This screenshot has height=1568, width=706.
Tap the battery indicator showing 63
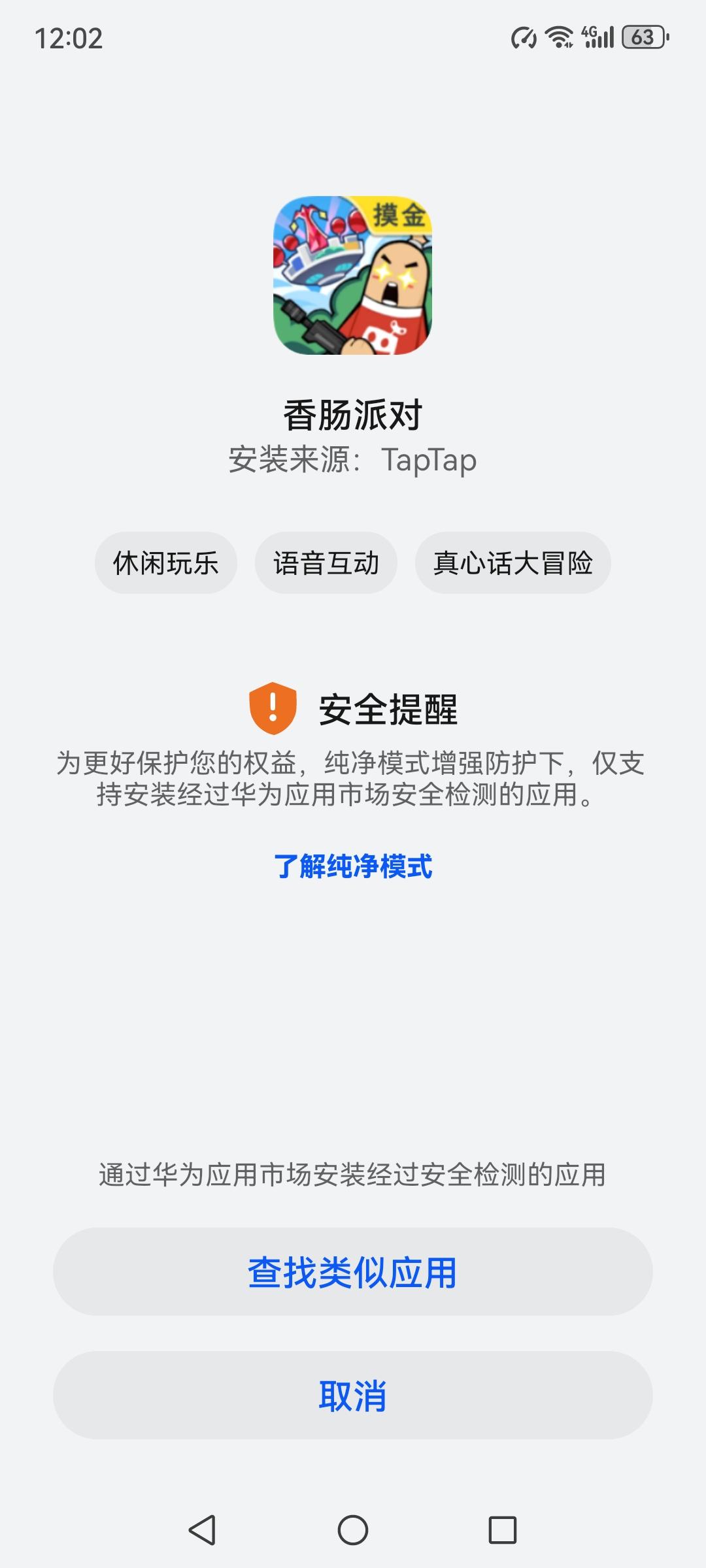(x=641, y=36)
